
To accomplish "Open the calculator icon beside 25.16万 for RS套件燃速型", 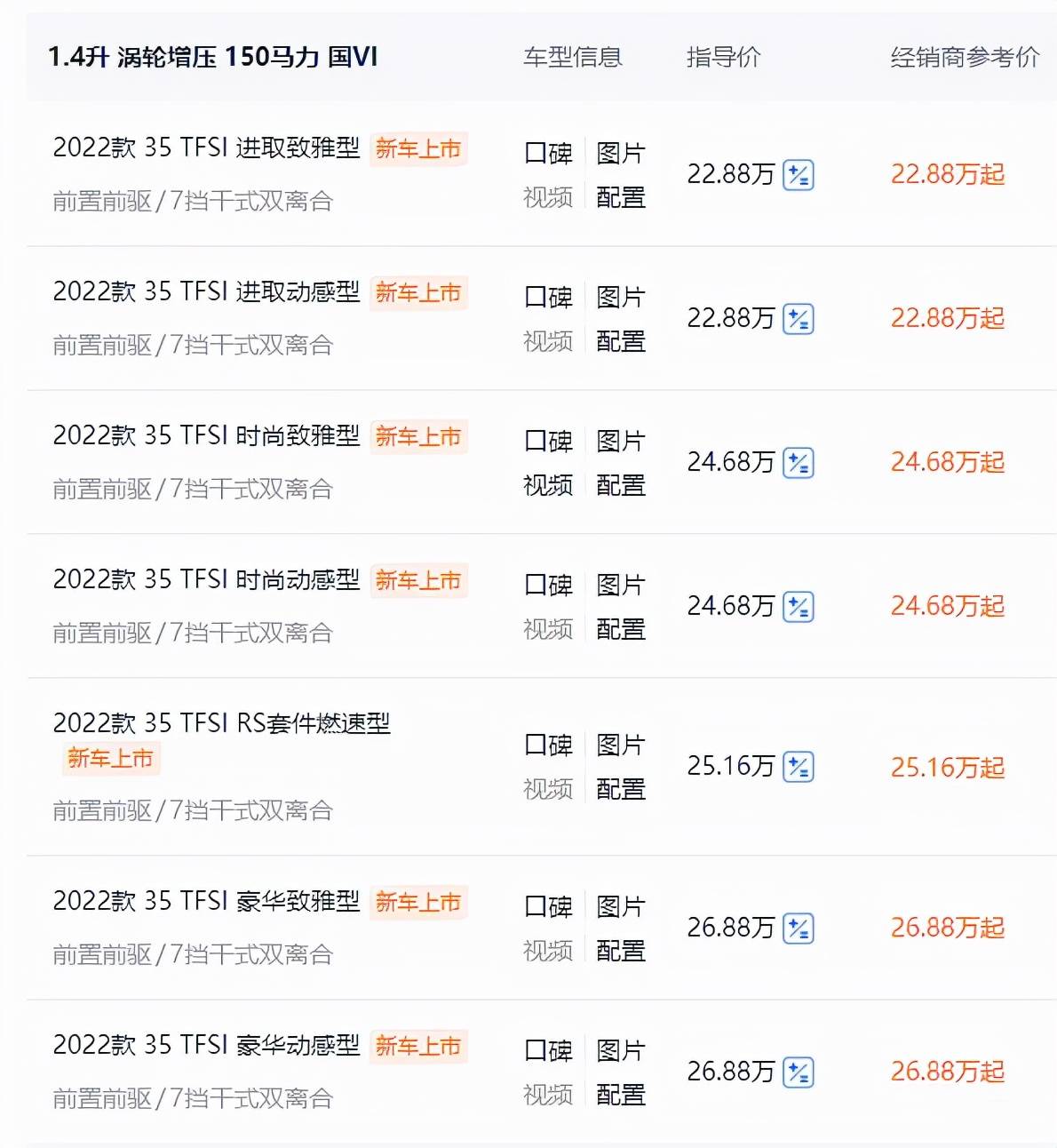I will pos(799,767).
